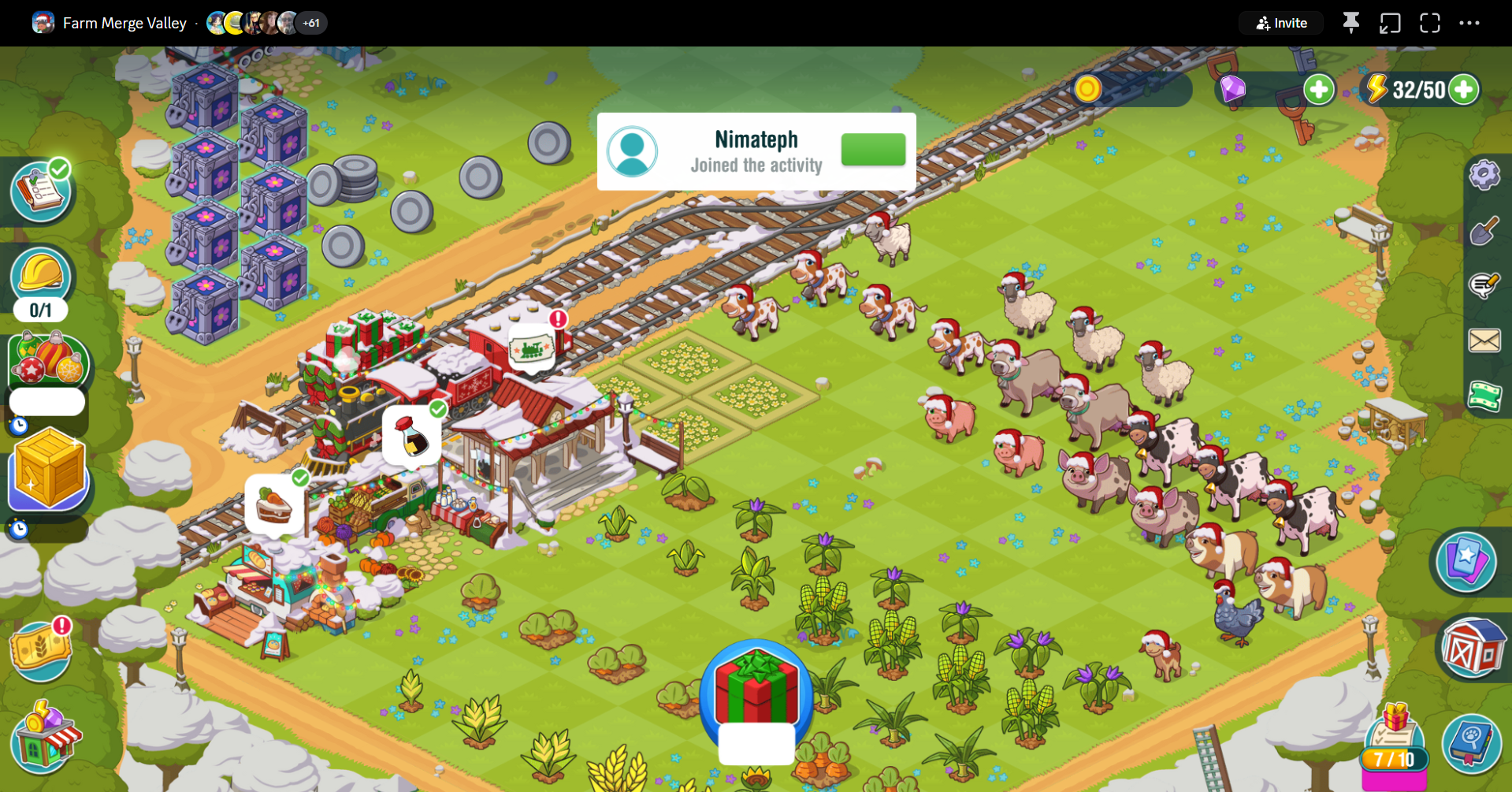
Task: Add more purple gems
Action: coord(1318,90)
